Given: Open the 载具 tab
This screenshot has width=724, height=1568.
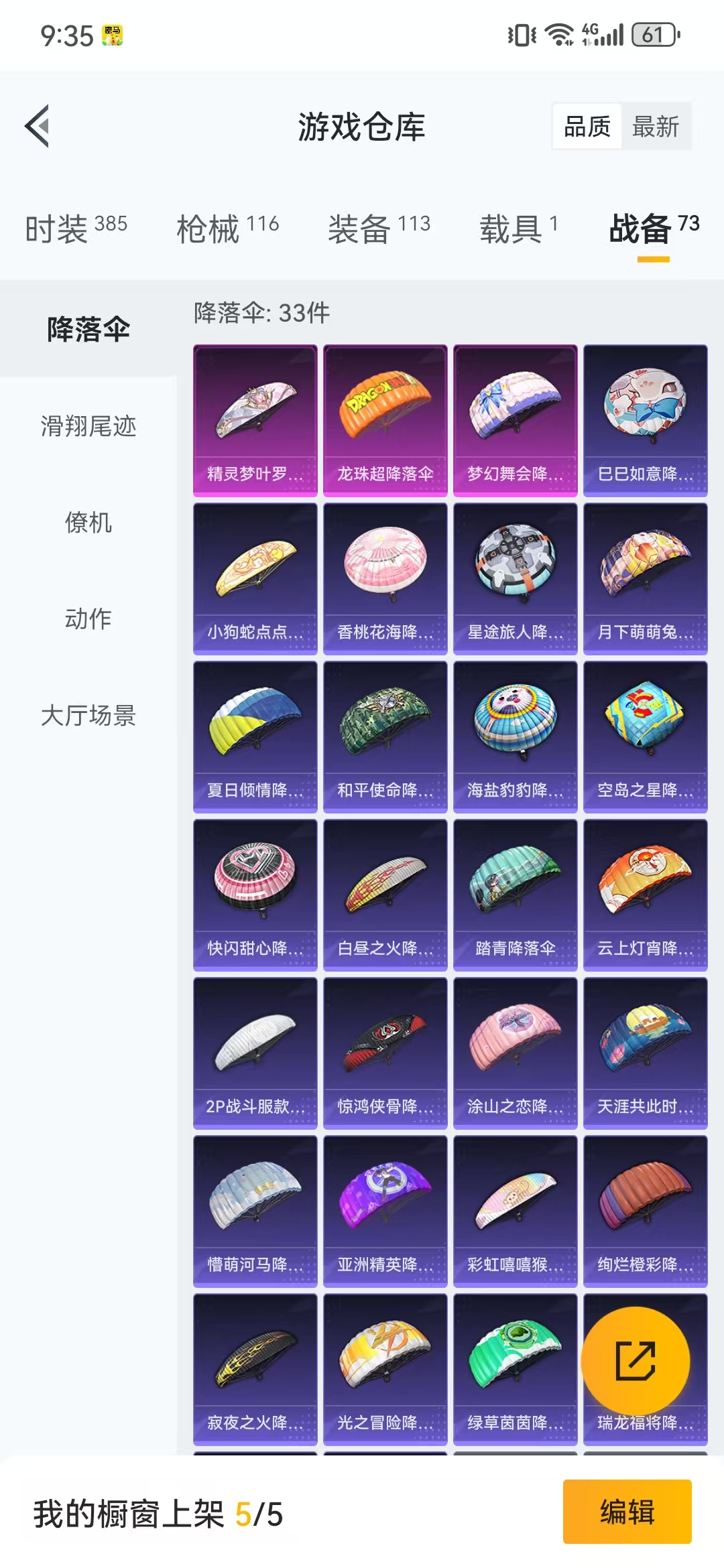Looking at the screenshot, I should point(518,229).
